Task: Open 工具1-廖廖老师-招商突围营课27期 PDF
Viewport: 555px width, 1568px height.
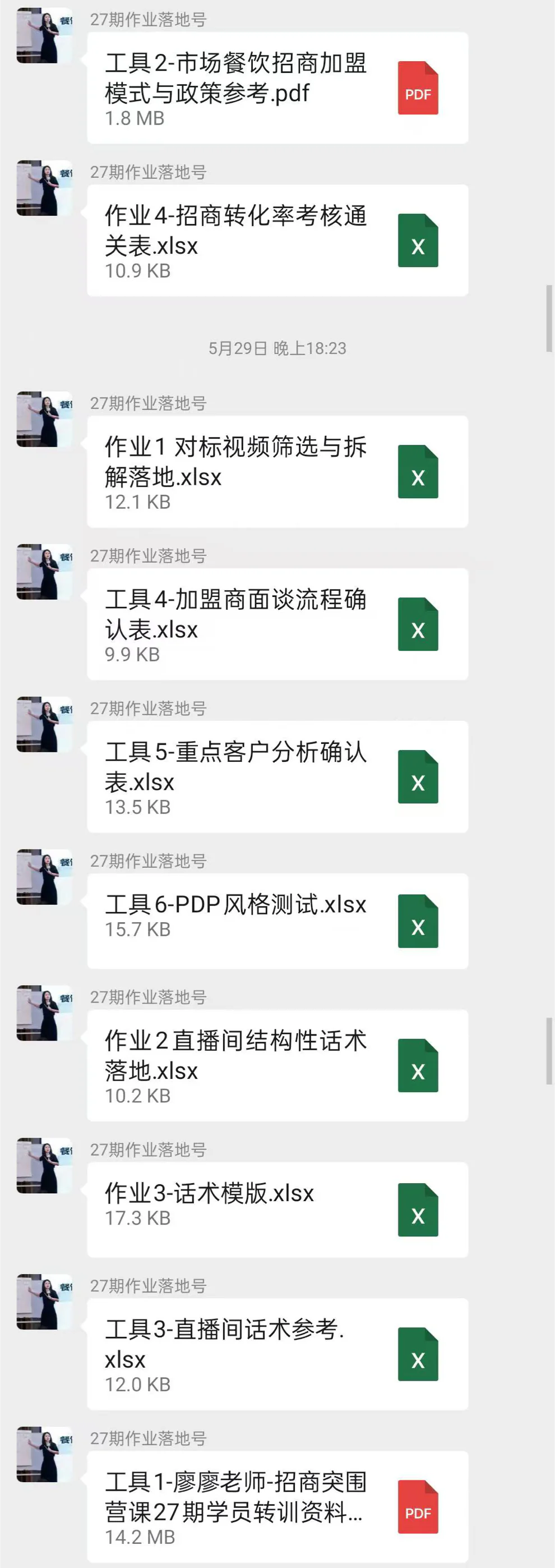Action: coord(277,1506)
